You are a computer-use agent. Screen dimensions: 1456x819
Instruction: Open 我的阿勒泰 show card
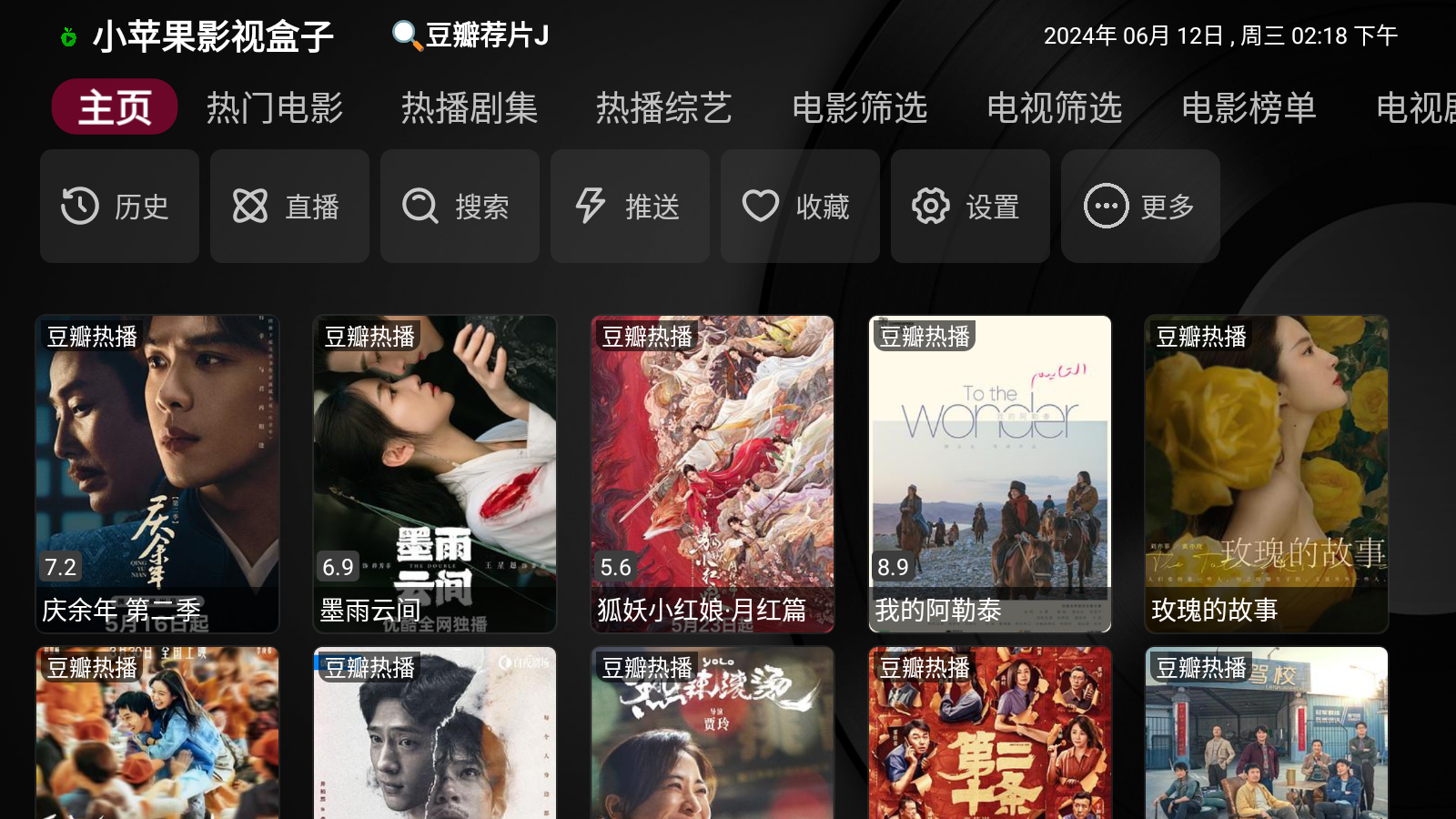(990, 473)
